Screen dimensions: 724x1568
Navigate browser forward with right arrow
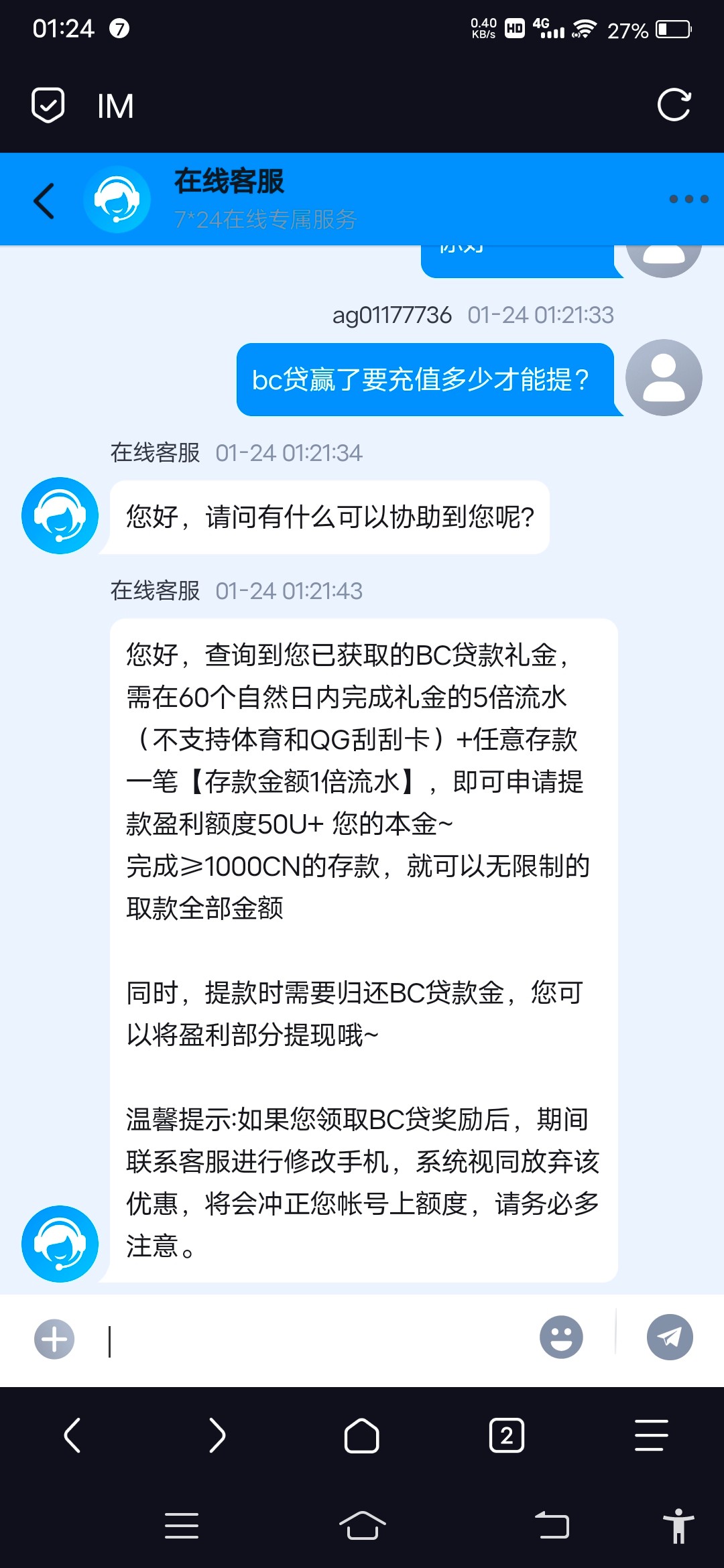(217, 1435)
